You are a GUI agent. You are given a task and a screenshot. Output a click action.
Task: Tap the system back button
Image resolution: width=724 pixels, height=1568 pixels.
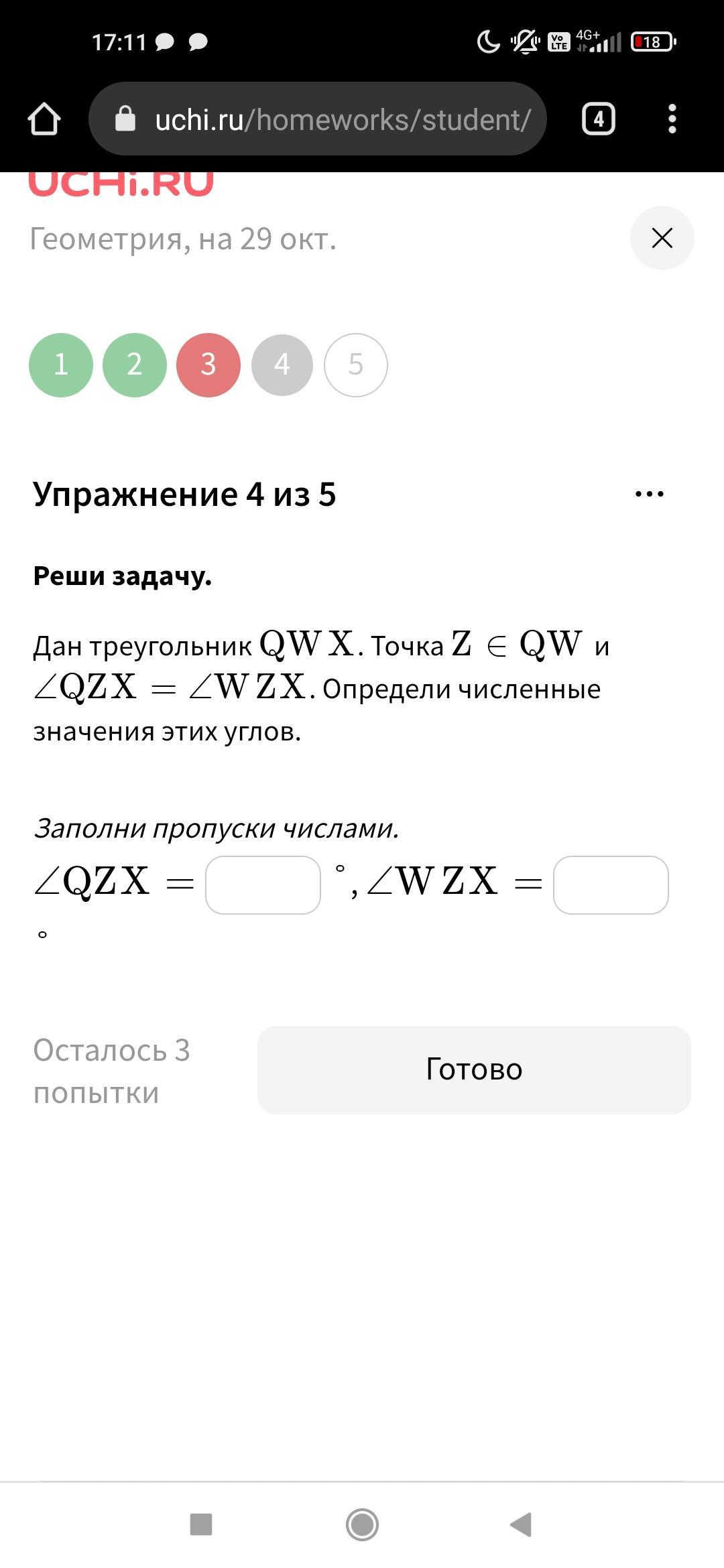pyautogui.click(x=521, y=1524)
